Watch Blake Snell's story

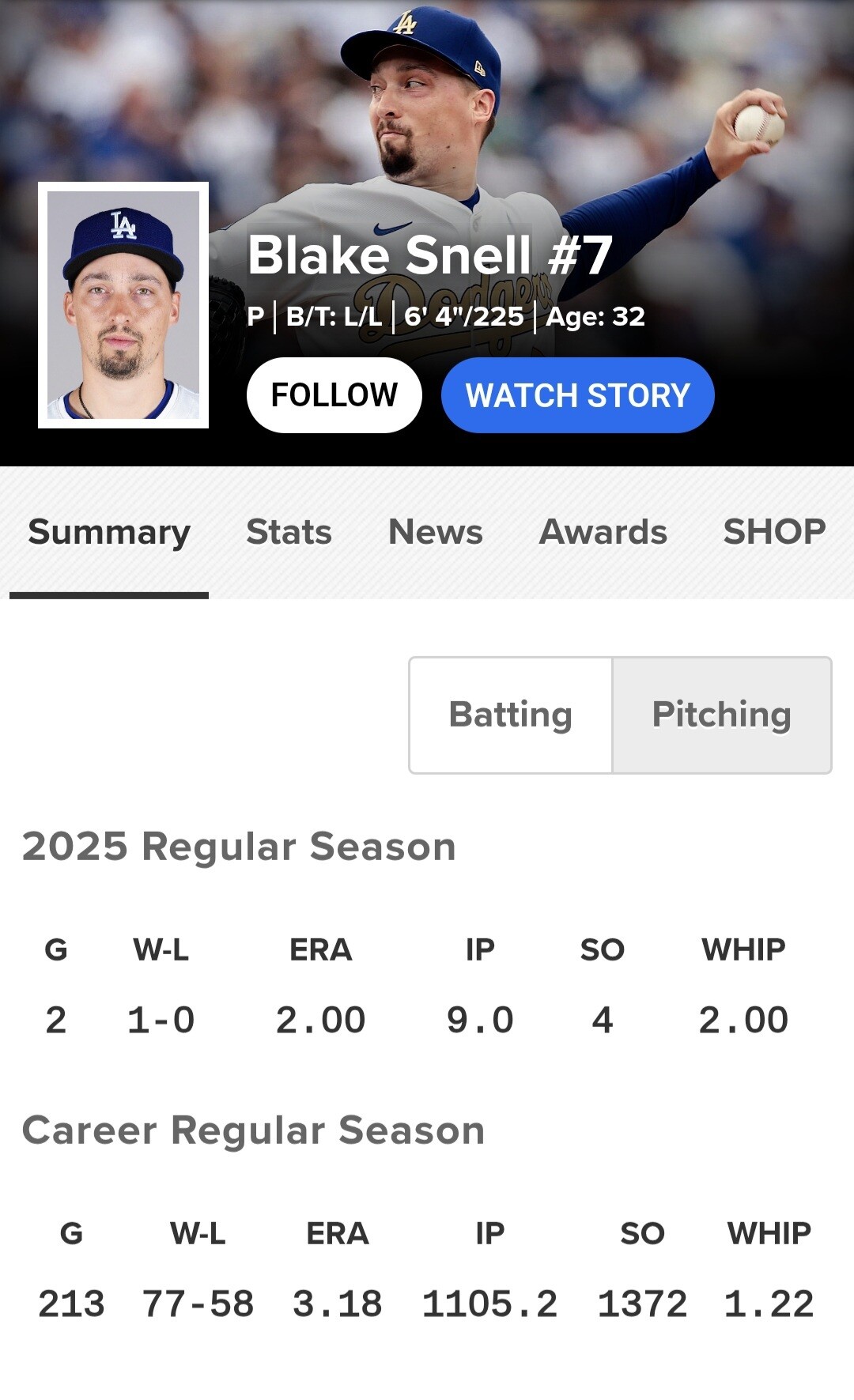pyautogui.click(x=577, y=395)
